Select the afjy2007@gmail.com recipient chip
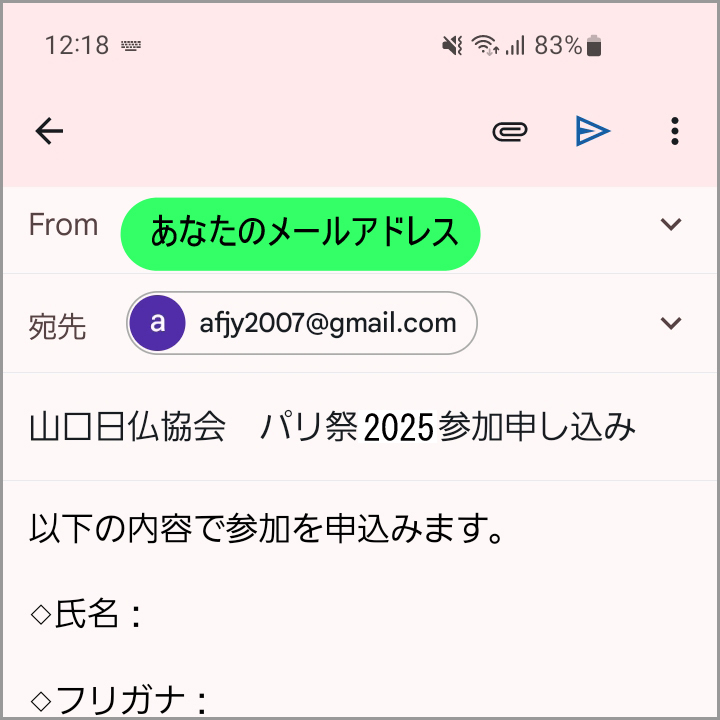 point(303,323)
